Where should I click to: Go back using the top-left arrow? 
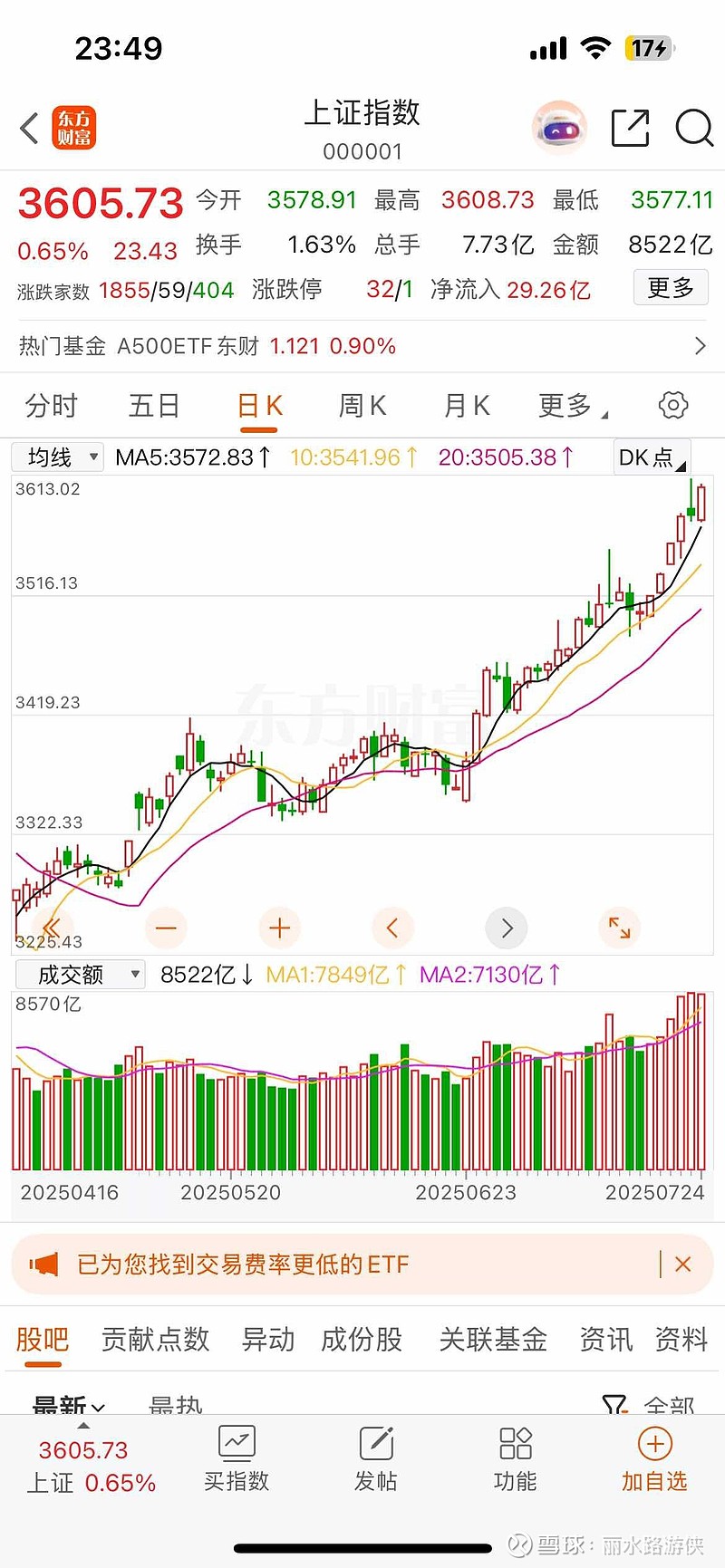(x=29, y=128)
